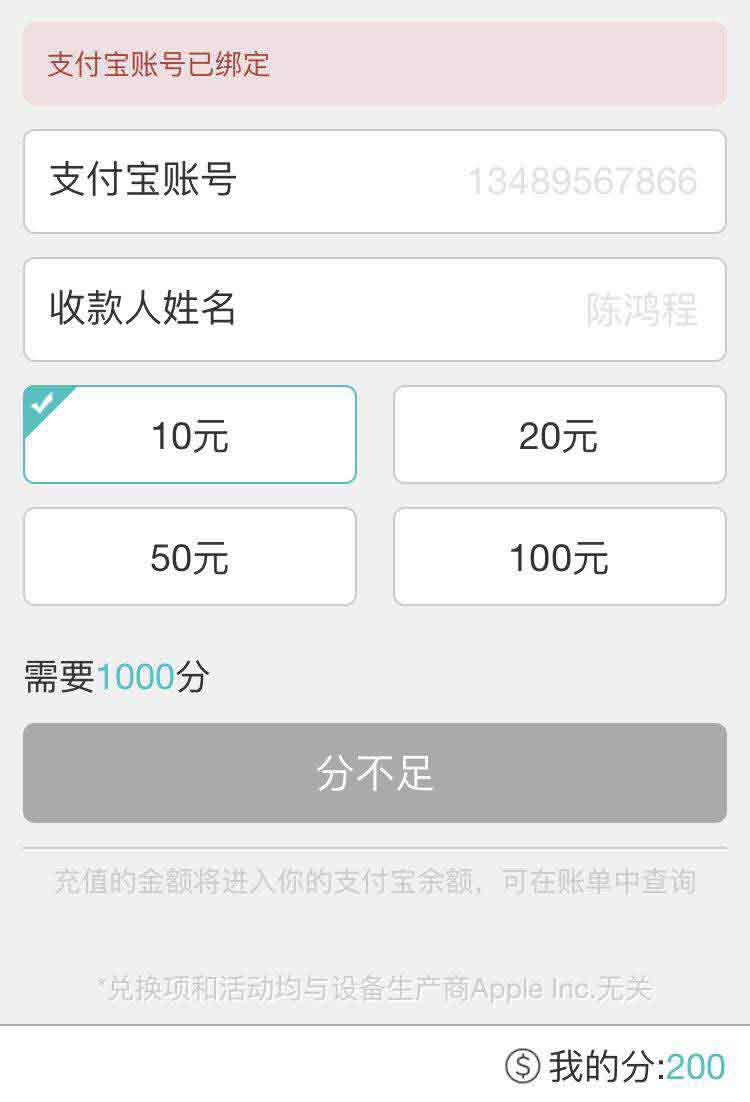The image size is (750, 1102).
Task: Choose the 20元 amount option
Action: point(559,435)
